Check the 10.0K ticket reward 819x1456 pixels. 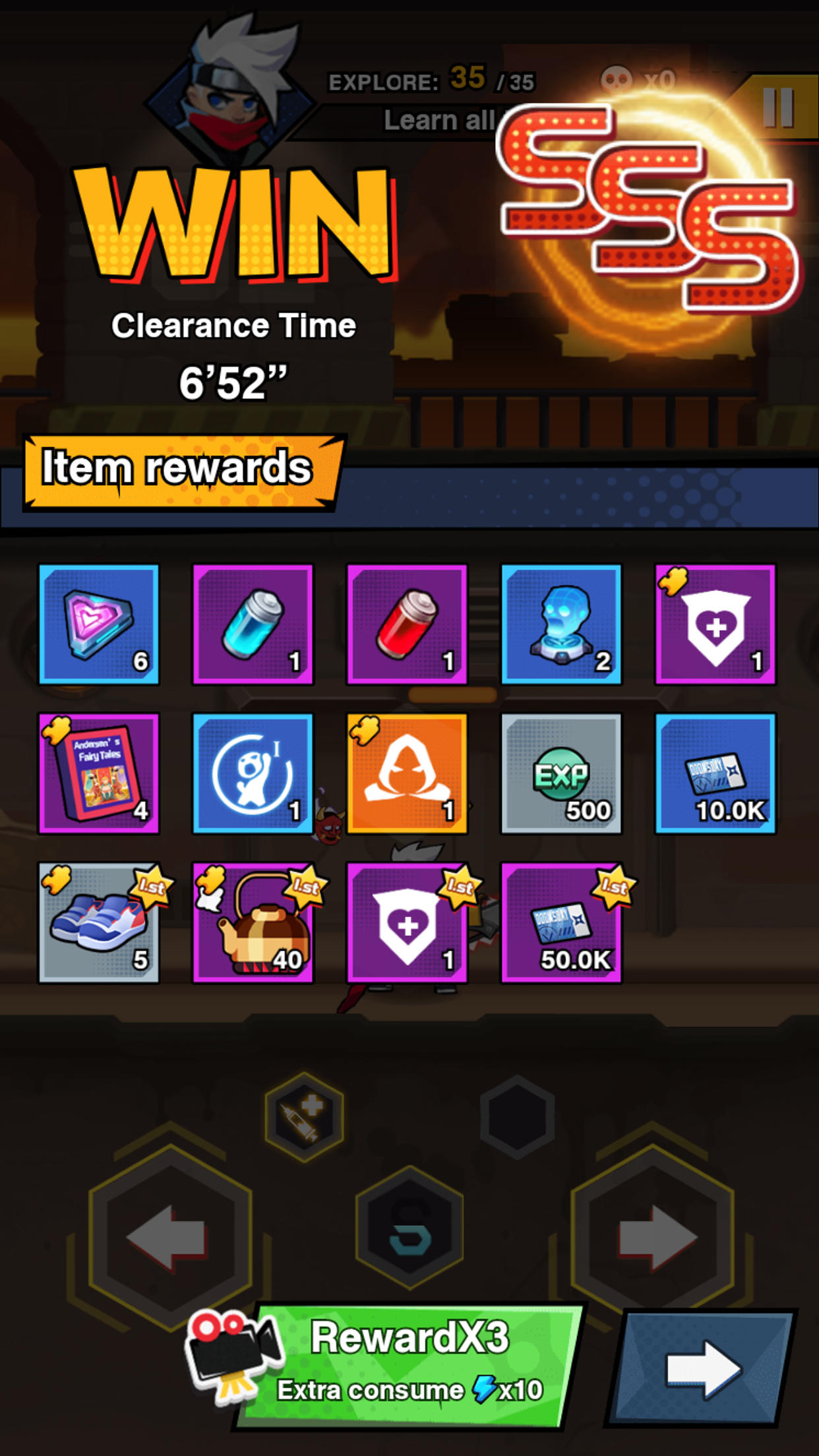point(715,773)
